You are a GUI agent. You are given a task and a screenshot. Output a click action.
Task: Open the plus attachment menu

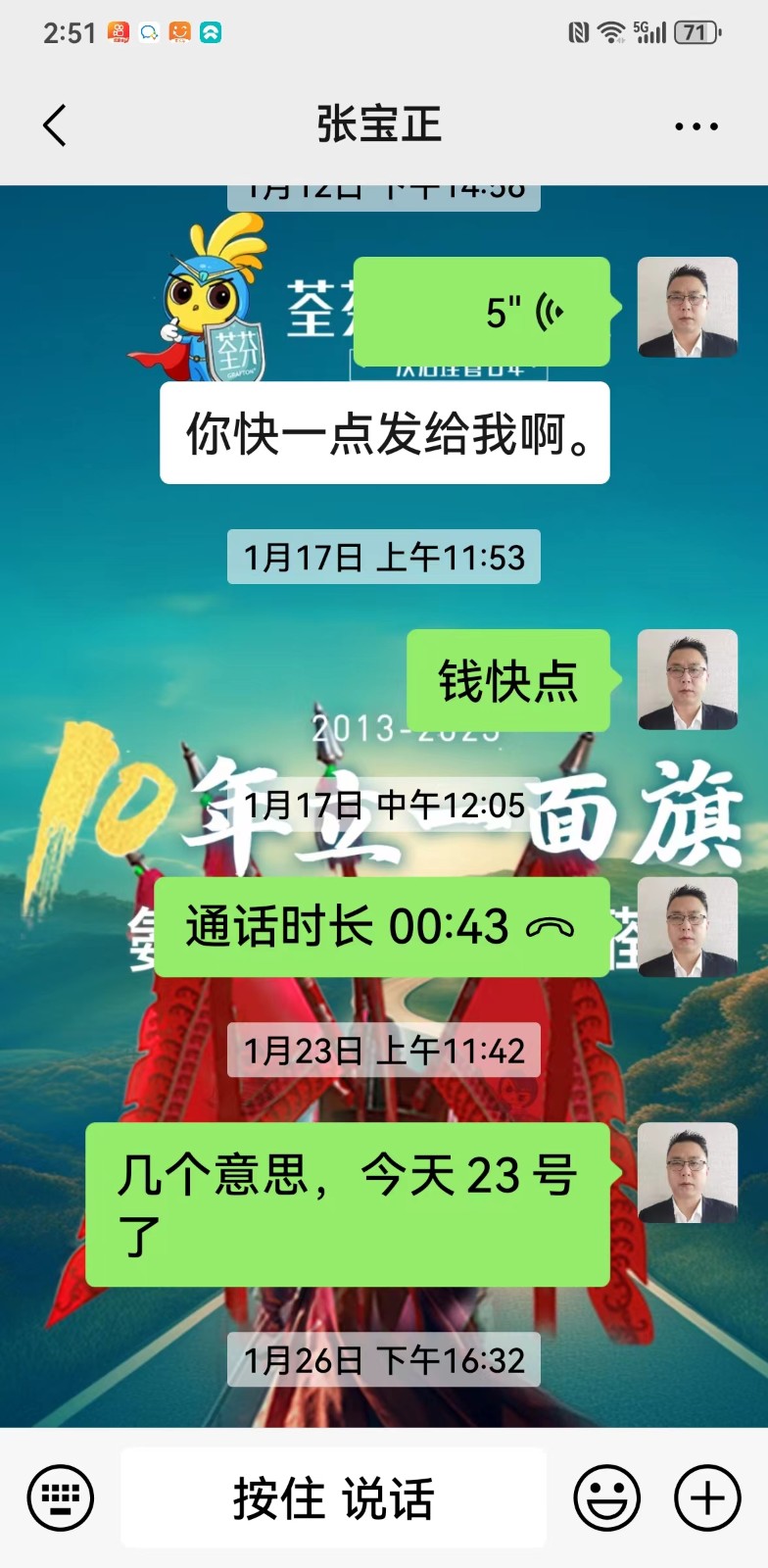click(x=707, y=1497)
